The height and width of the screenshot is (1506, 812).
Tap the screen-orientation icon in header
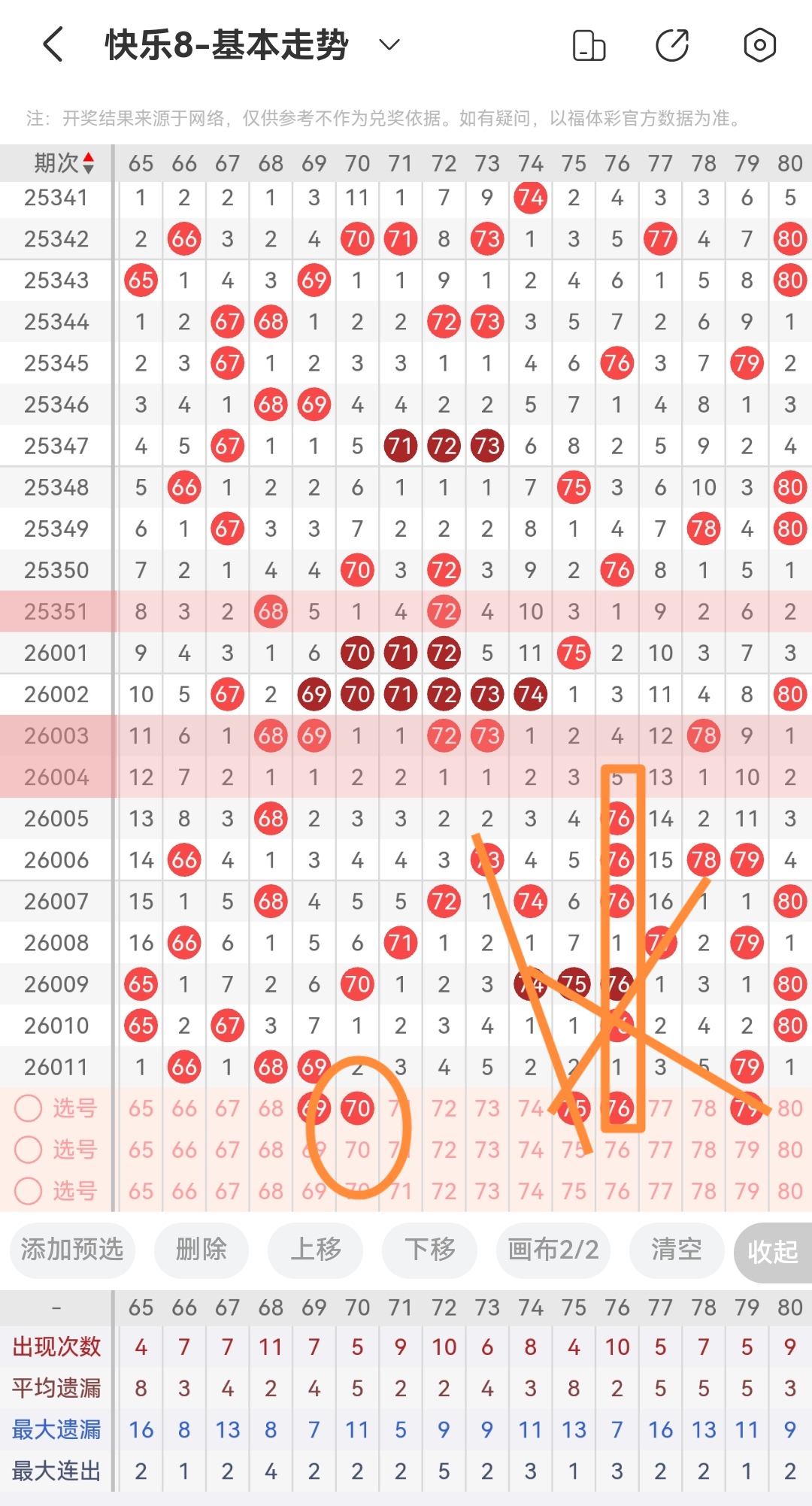point(589,45)
